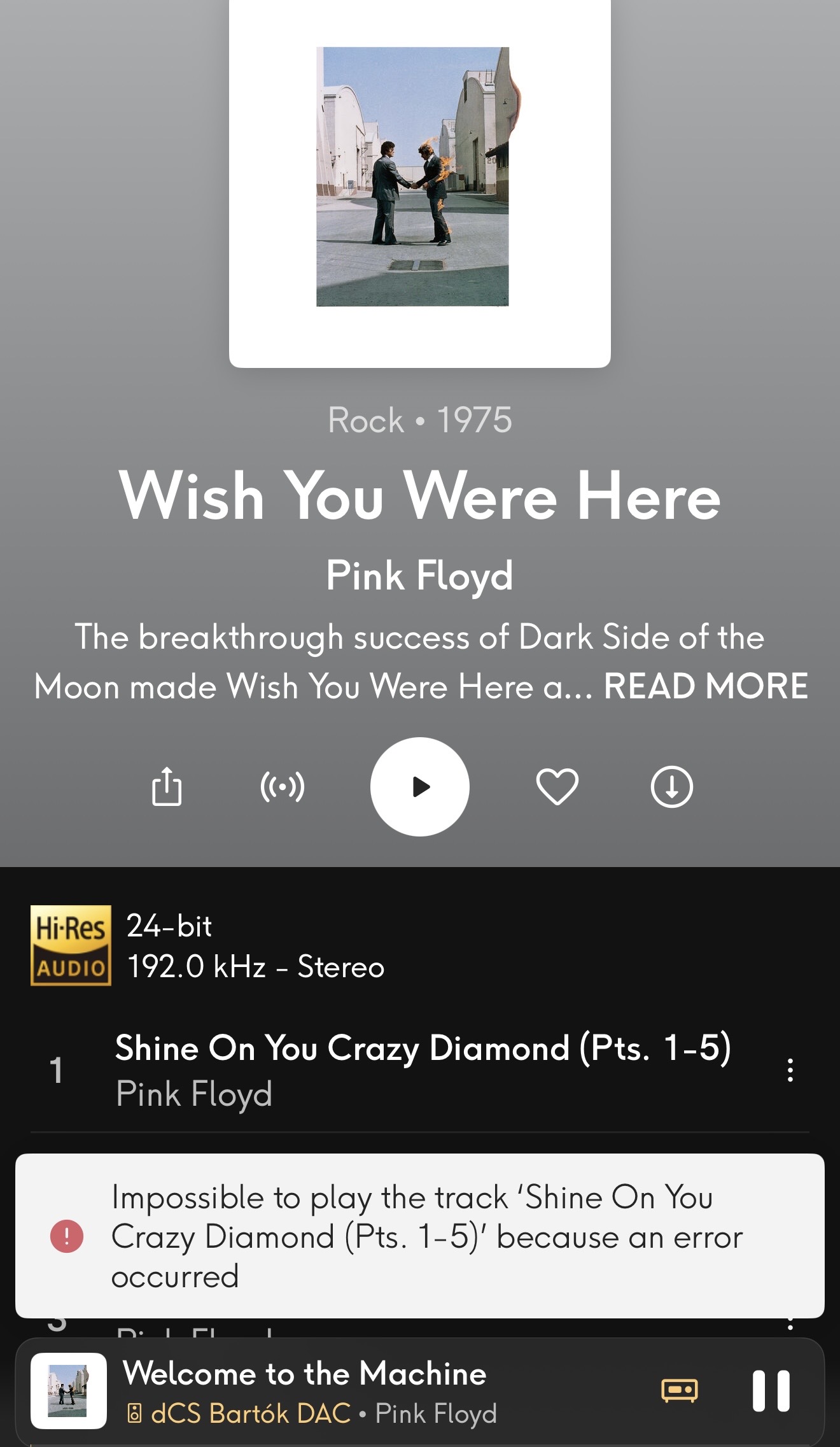Open Pink Floyd artist page
Screen dimensions: 840x1447
pos(419,575)
